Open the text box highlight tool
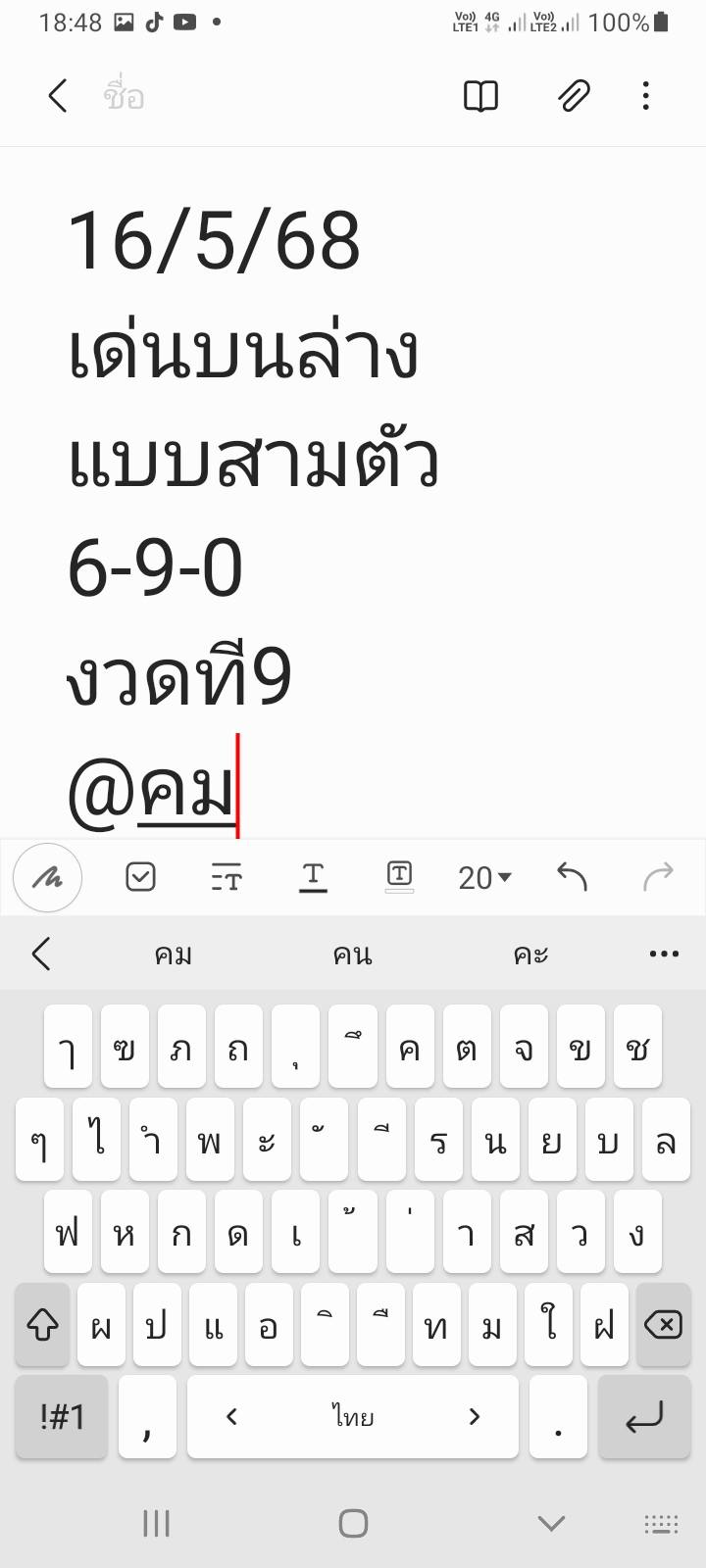 399,876
